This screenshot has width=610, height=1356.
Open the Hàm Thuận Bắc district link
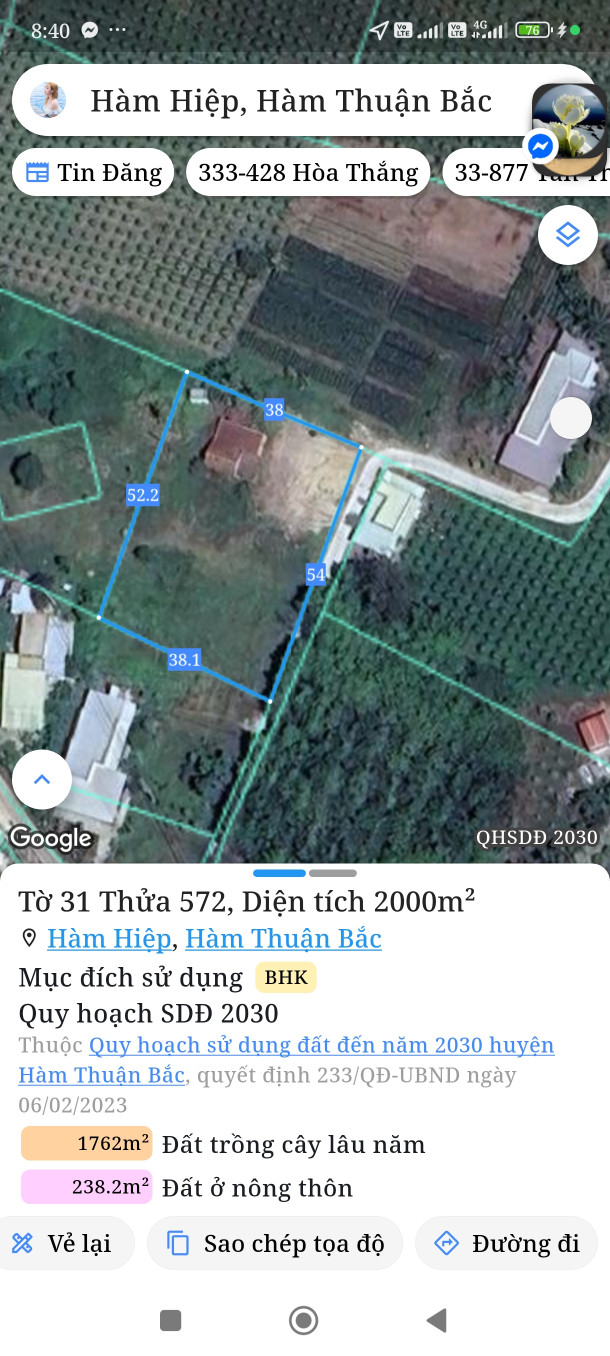click(x=283, y=938)
